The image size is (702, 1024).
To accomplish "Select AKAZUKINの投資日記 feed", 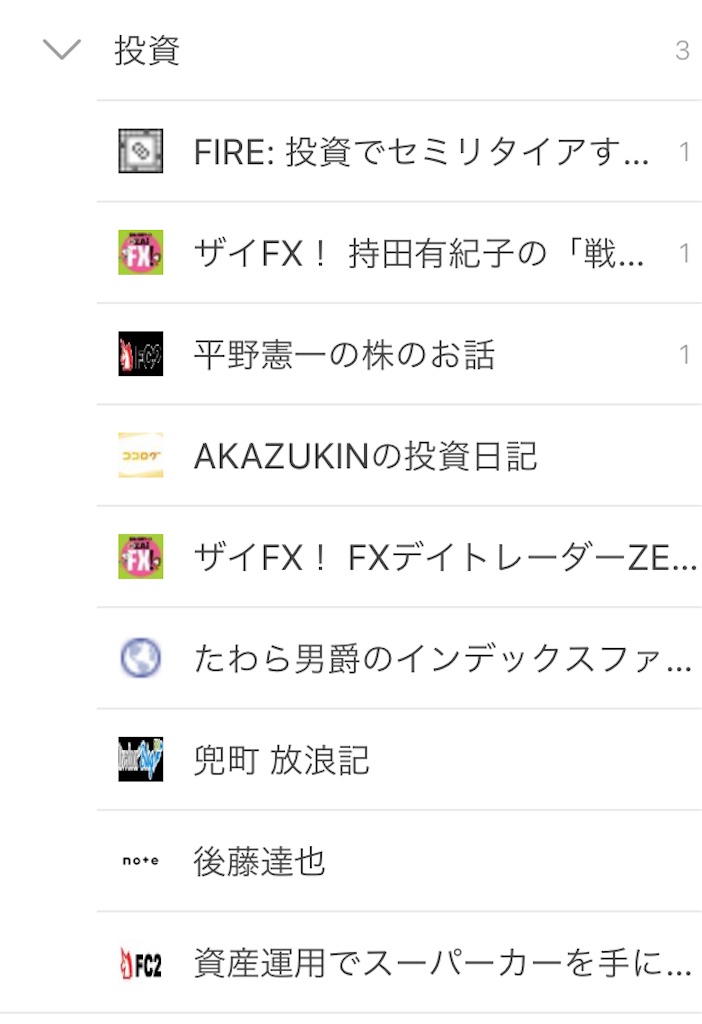I will [365, 456].
